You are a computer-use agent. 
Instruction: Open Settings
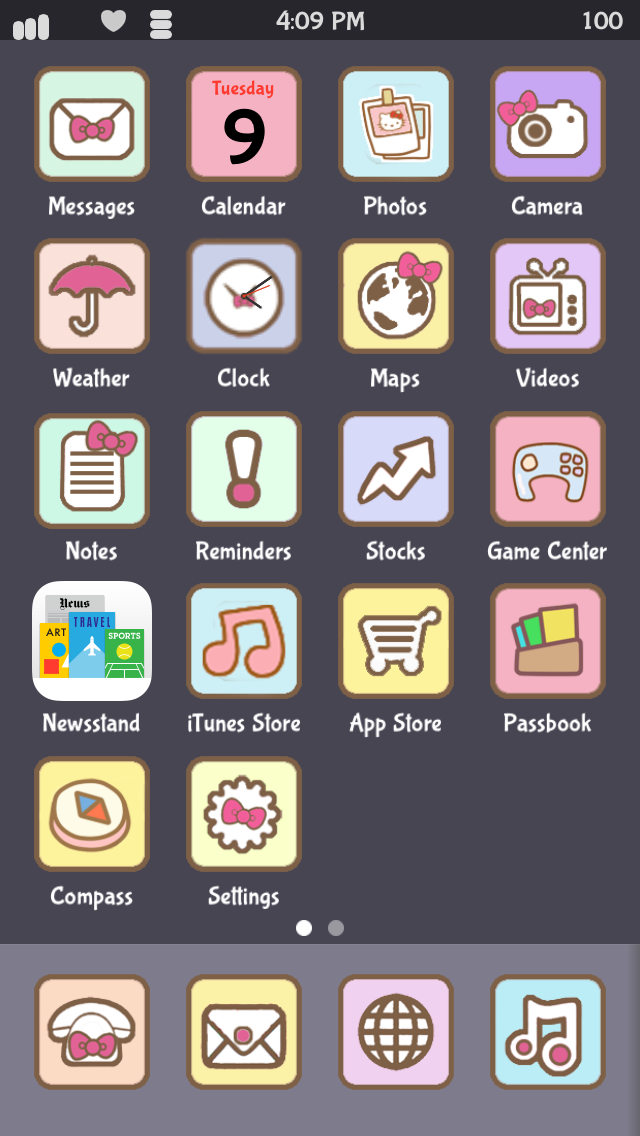(x=244, y=814)
